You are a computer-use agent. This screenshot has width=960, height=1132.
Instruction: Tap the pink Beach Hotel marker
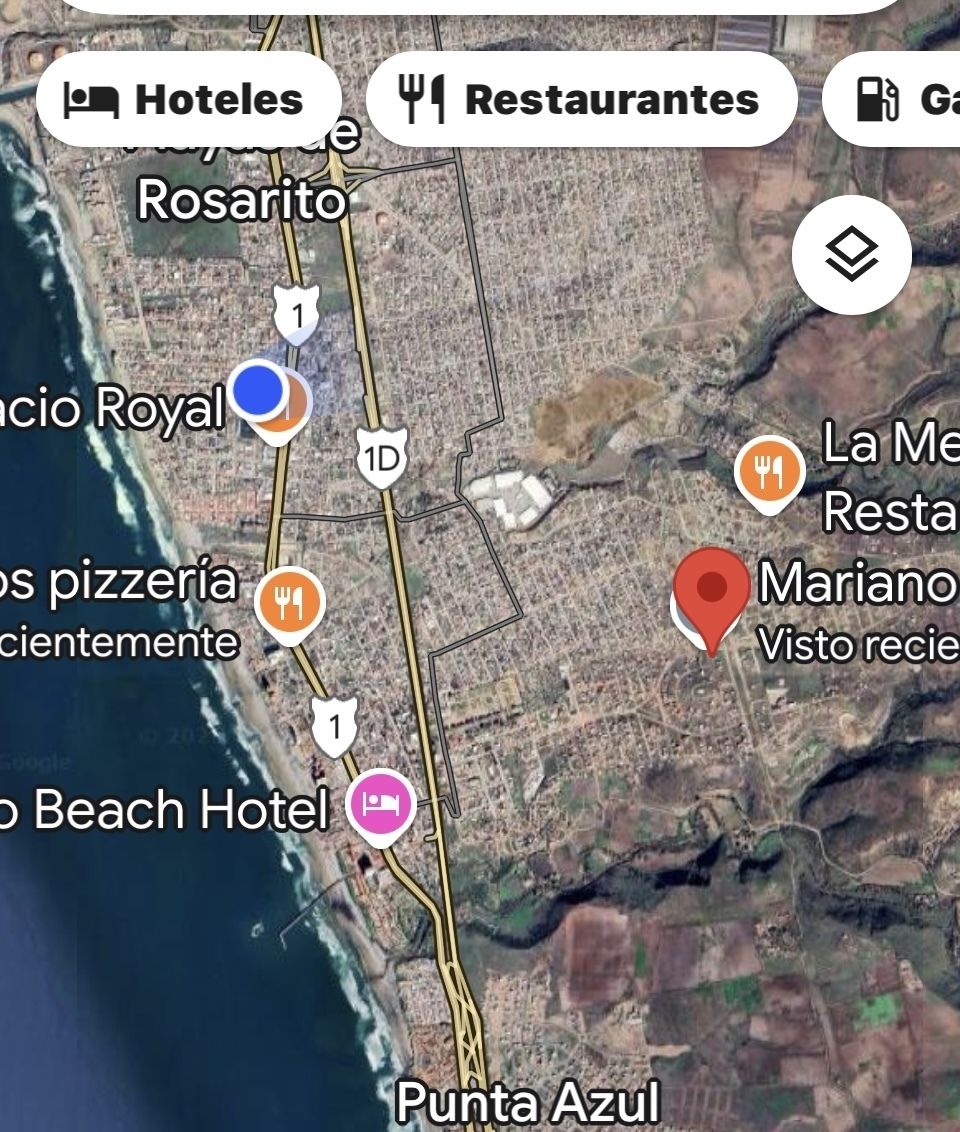(x=381, y=803)
